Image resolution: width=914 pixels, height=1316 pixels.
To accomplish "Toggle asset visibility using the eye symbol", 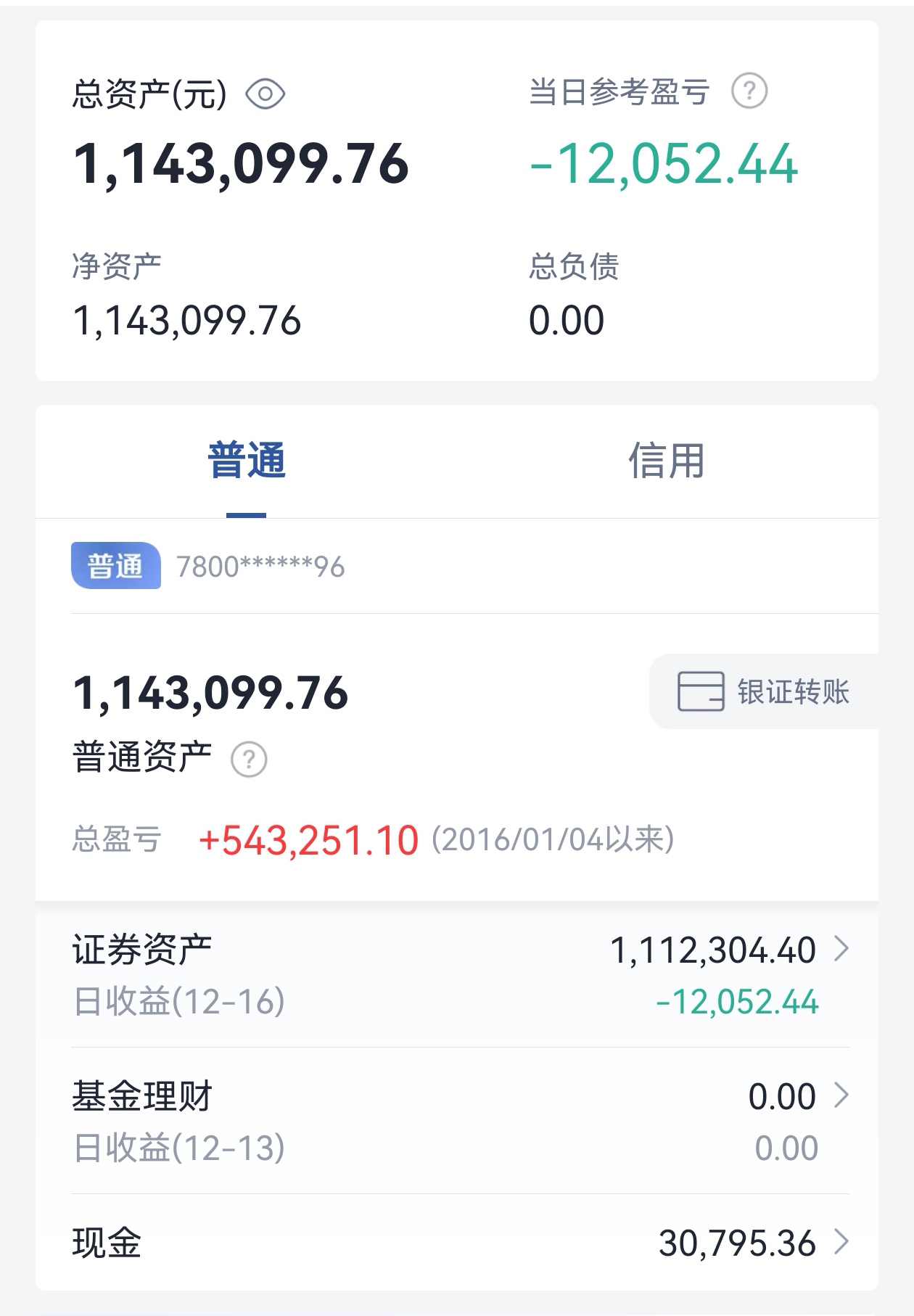I will point(267,93).
